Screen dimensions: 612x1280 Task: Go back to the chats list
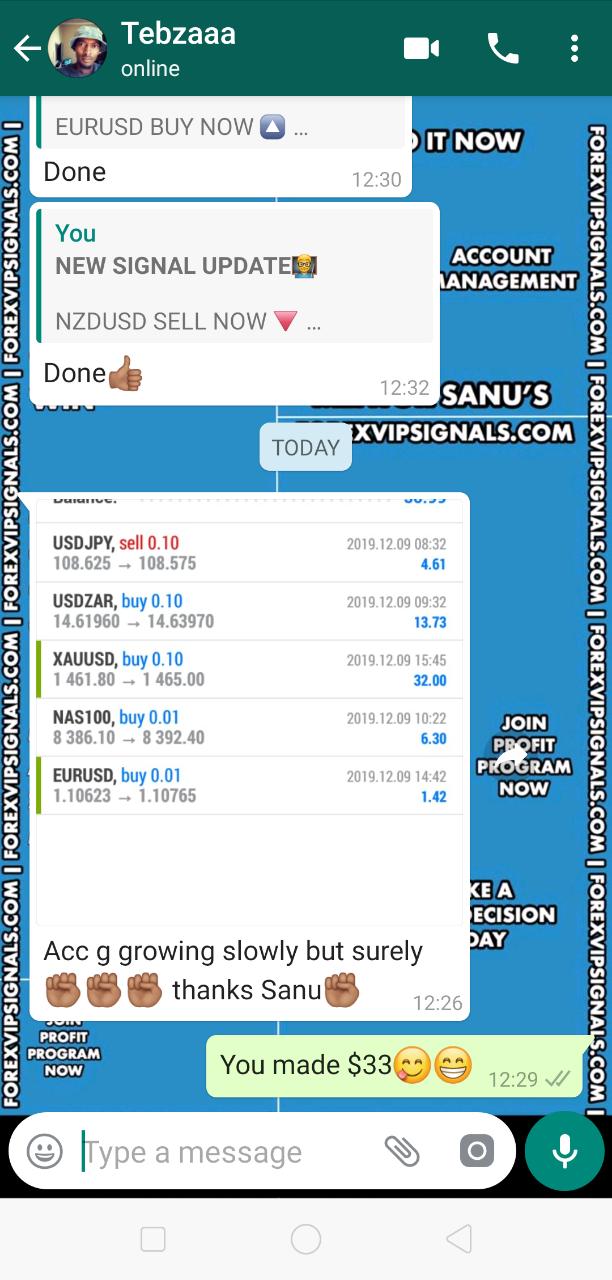coord(27,48)
